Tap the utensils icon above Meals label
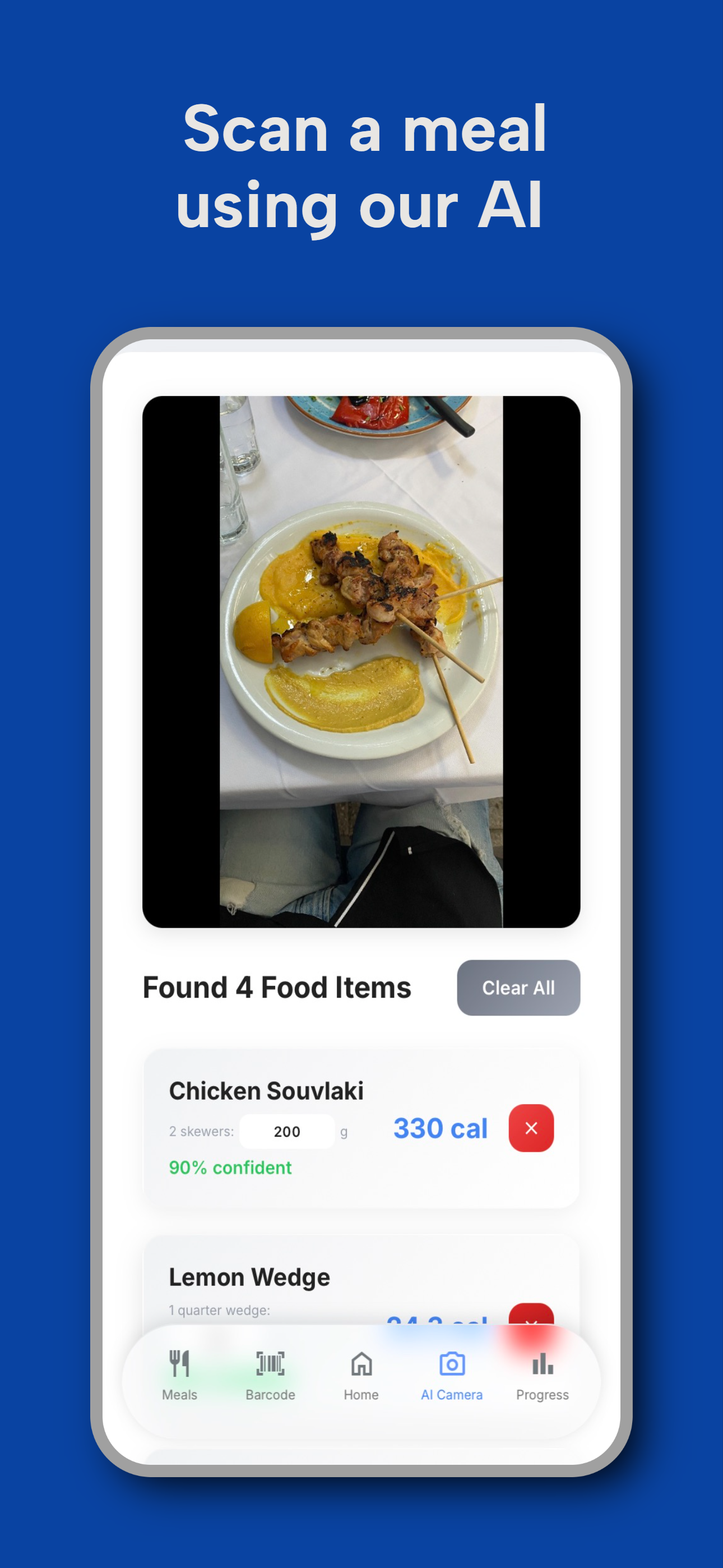The height and width of the screenshot is (1568, 723). click(179, 1363)
